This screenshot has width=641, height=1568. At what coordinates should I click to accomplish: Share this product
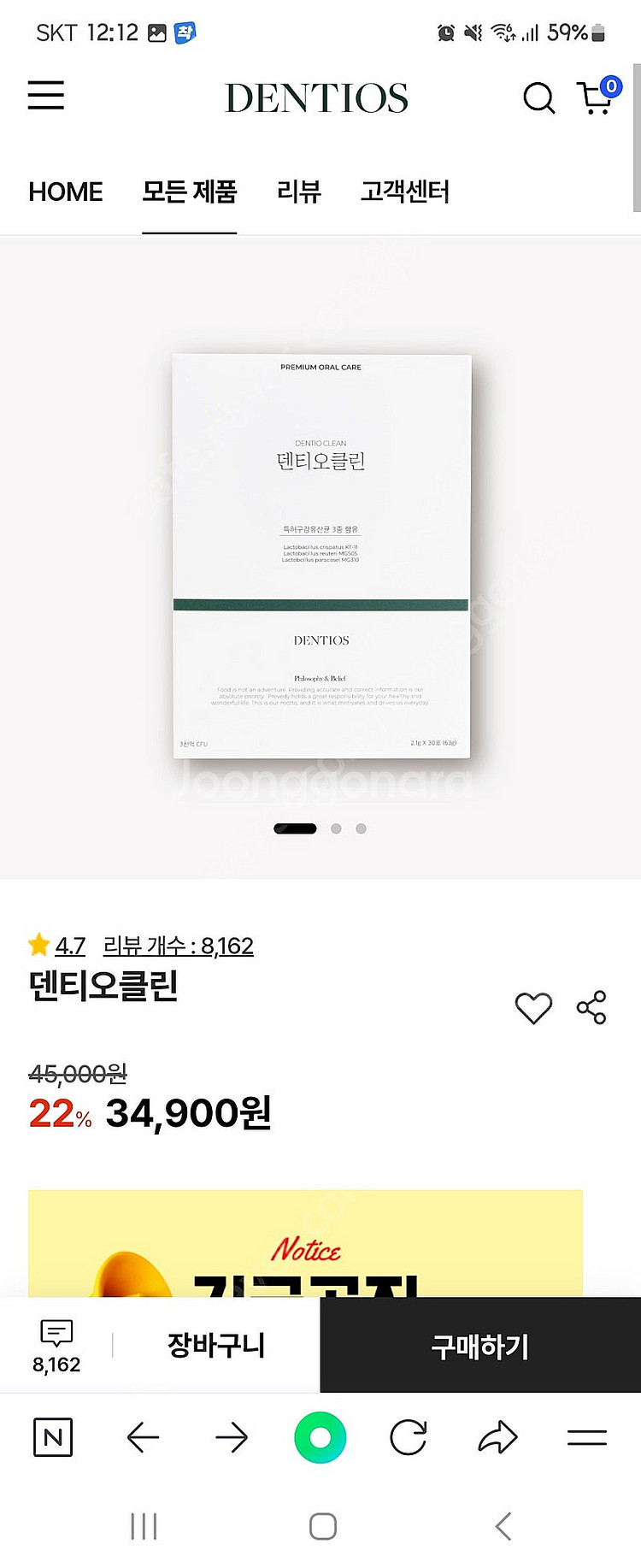pyautogui.click(x=591, y=1007)
